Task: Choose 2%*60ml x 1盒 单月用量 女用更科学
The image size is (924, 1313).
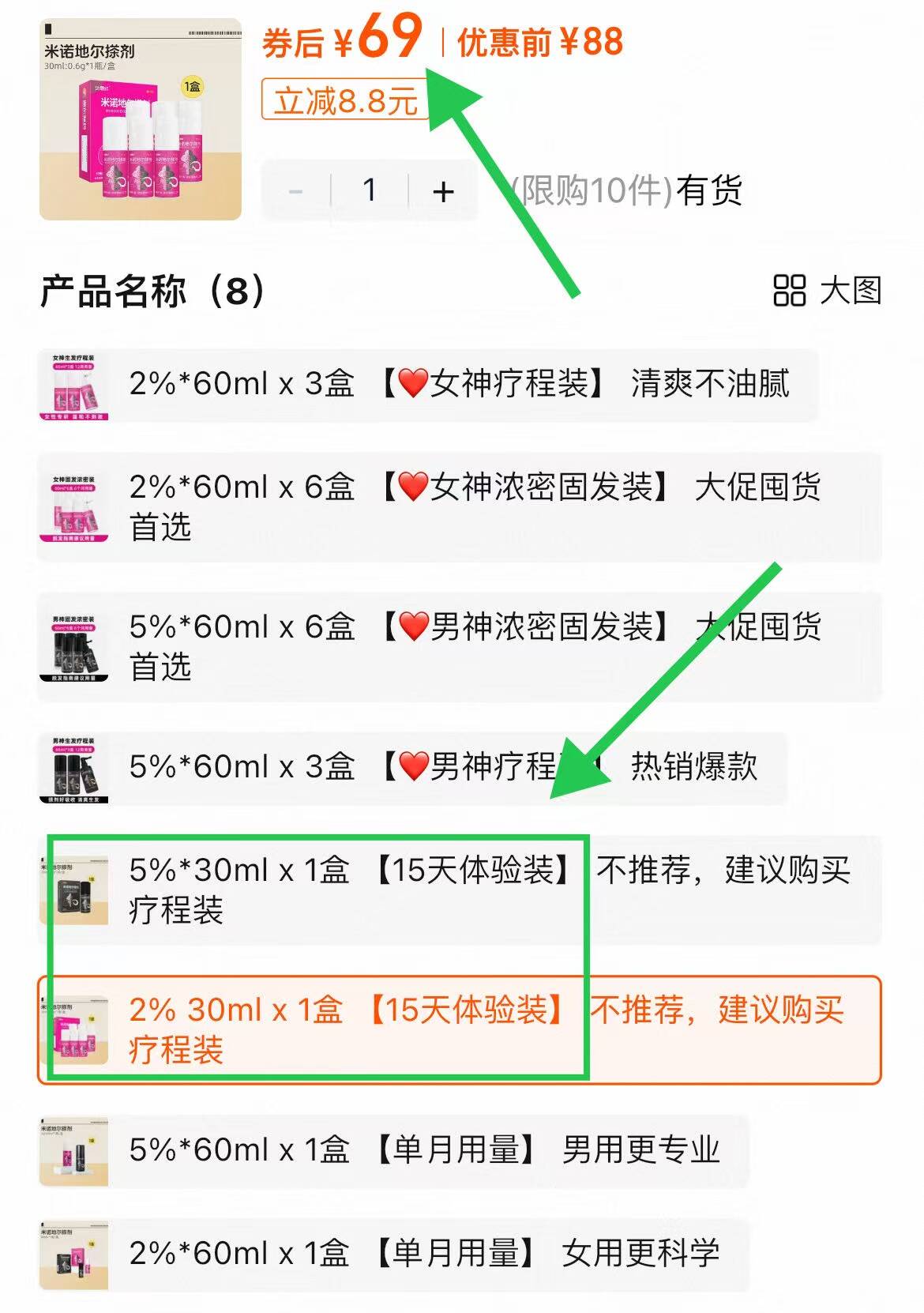Action: tap(393, 1255)
